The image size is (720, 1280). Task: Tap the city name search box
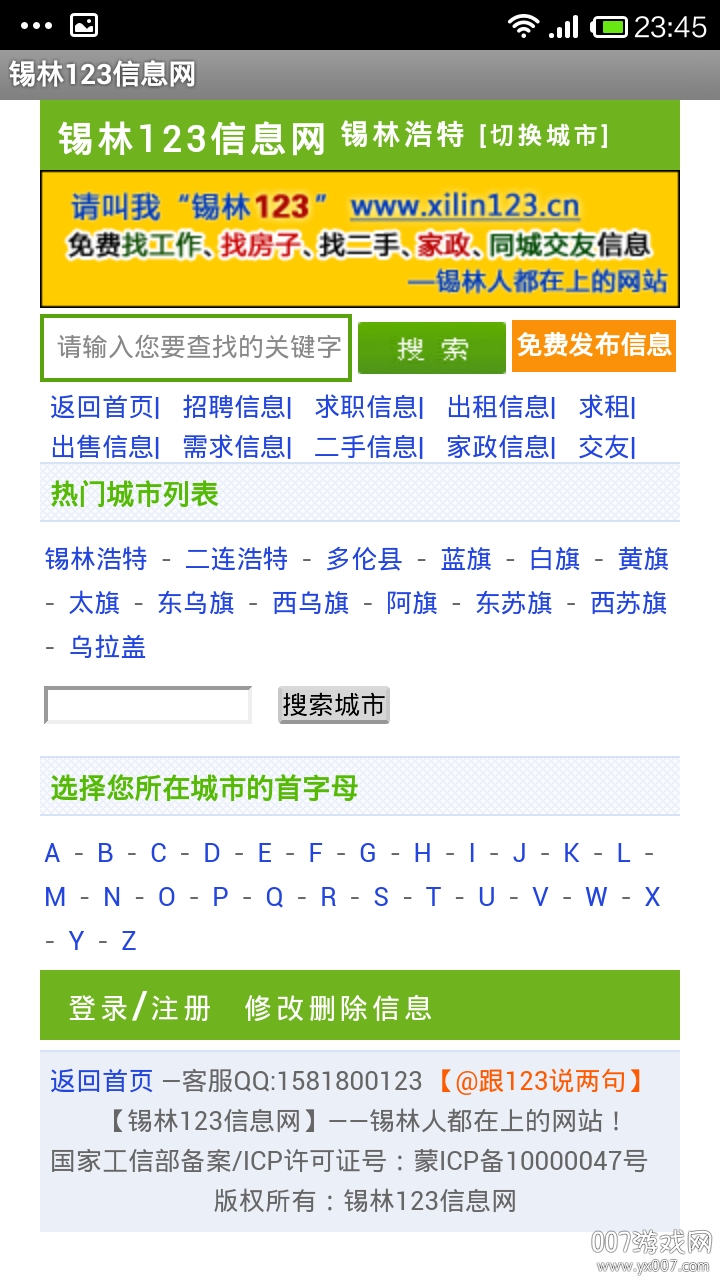click(148, 705)
